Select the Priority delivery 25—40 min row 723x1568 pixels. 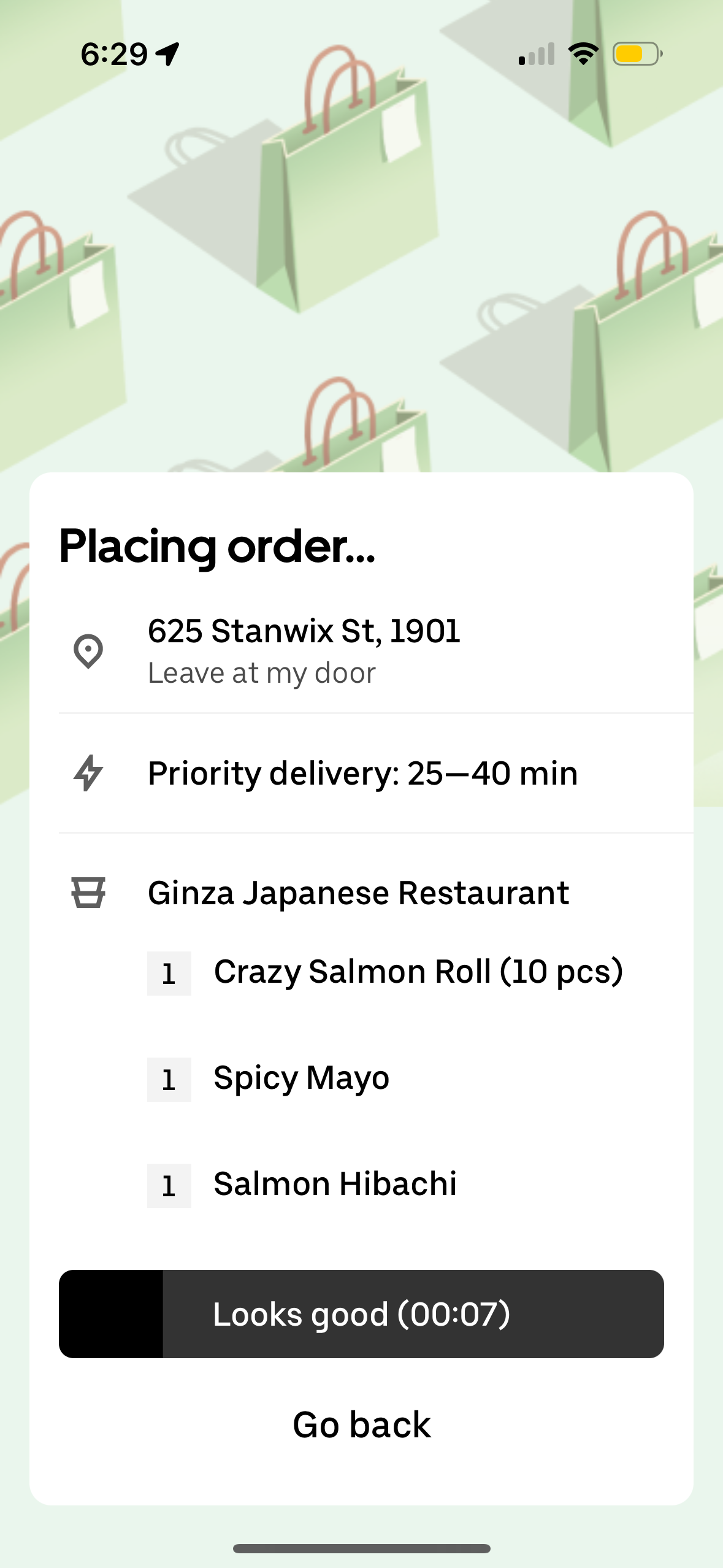coord(363,774)
